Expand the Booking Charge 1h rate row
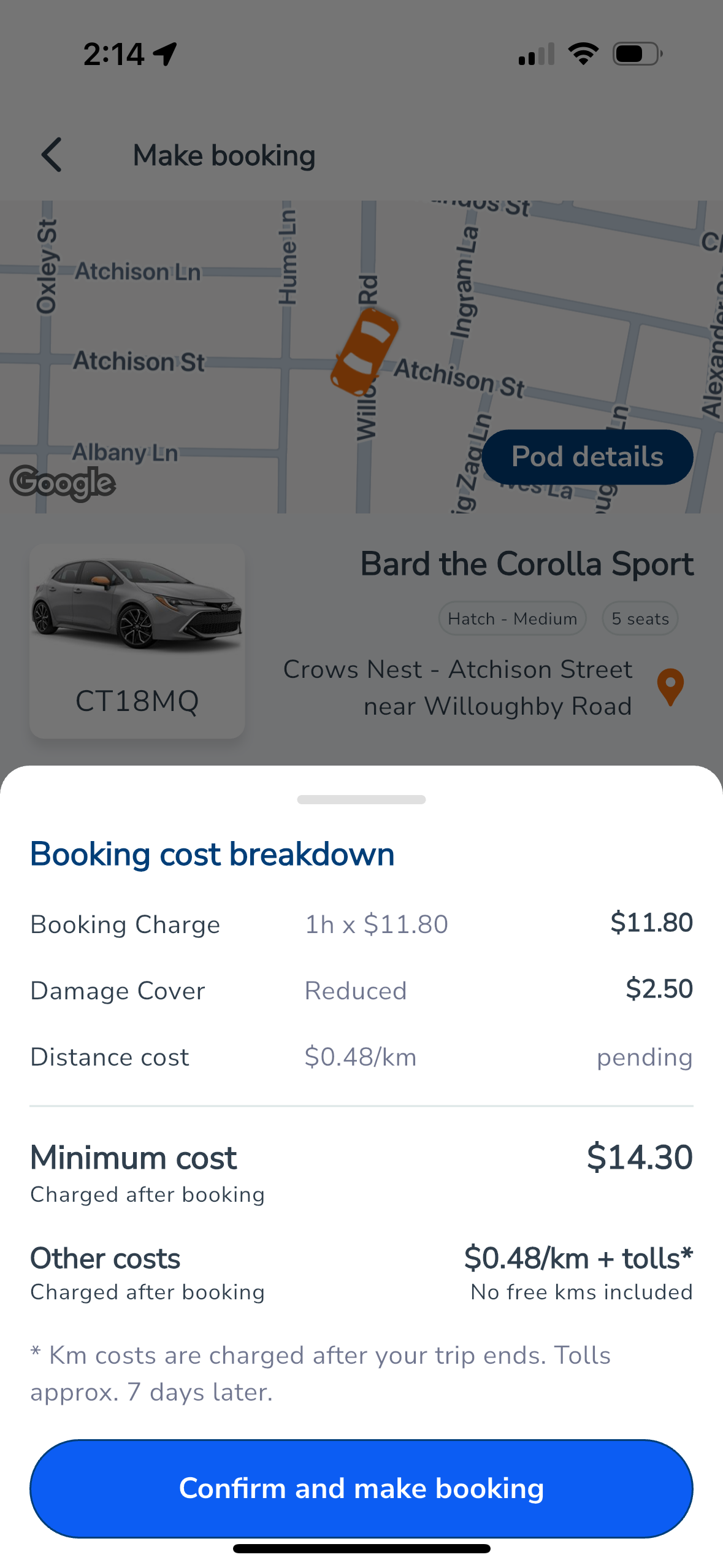Viewport: 723px width, 1568px height. tap(377, 923)
